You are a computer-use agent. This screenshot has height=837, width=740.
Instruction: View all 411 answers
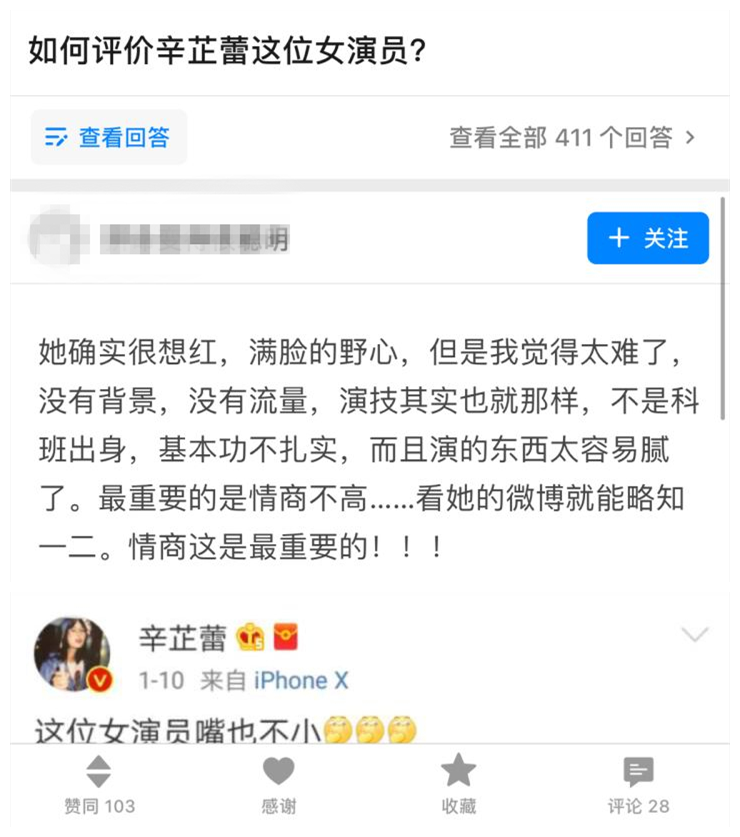(x=572, y=138)
